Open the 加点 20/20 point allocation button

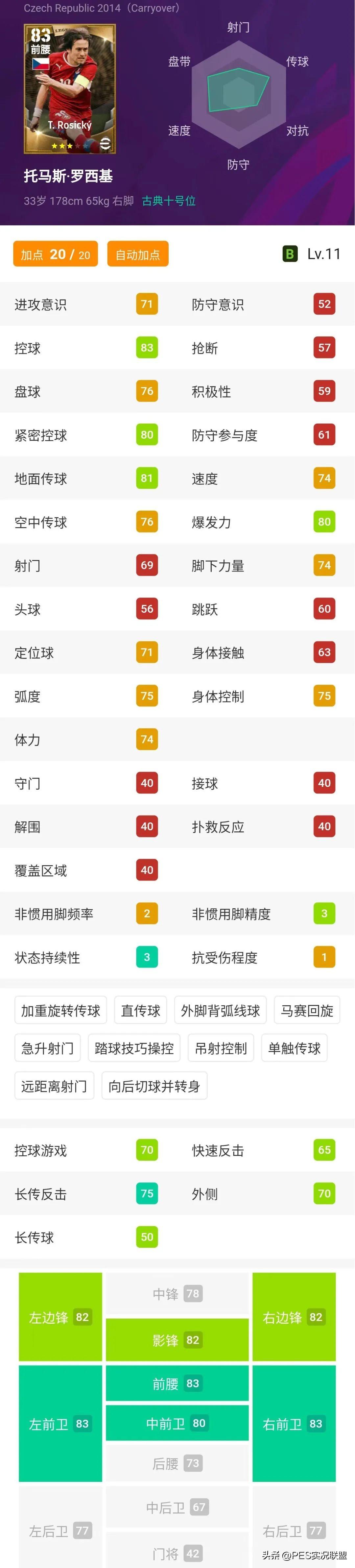(56, 255)
